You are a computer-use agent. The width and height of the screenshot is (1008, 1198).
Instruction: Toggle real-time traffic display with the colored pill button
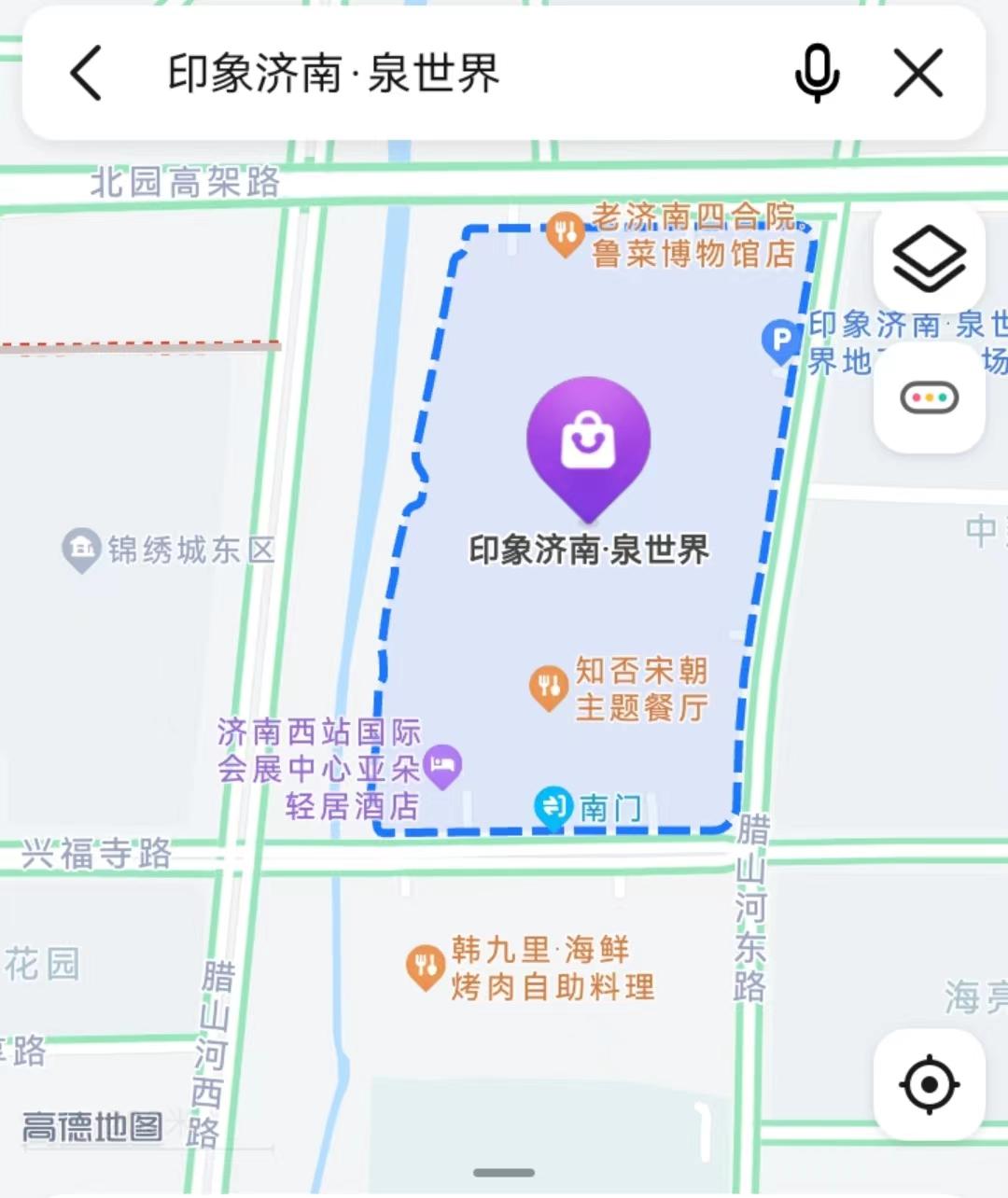tap(929, 398)
